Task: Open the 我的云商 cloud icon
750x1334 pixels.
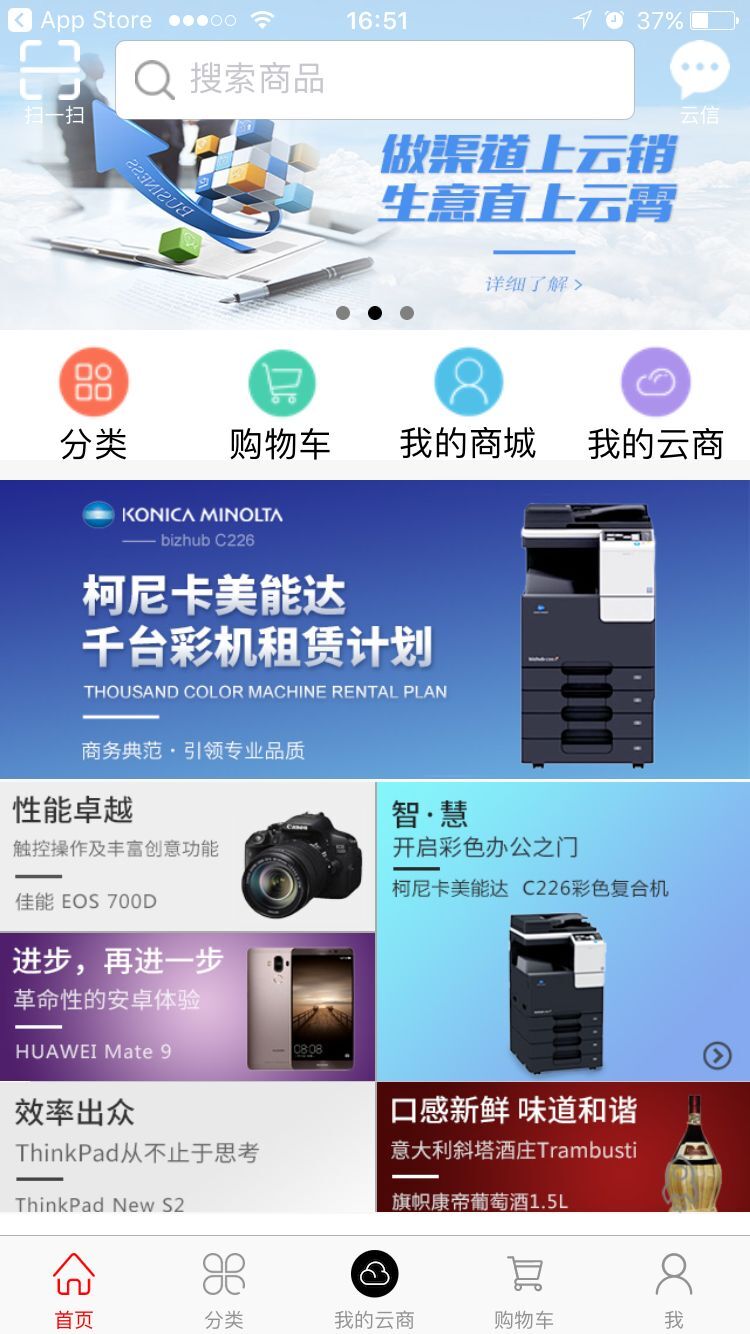Action: [655, 381]
